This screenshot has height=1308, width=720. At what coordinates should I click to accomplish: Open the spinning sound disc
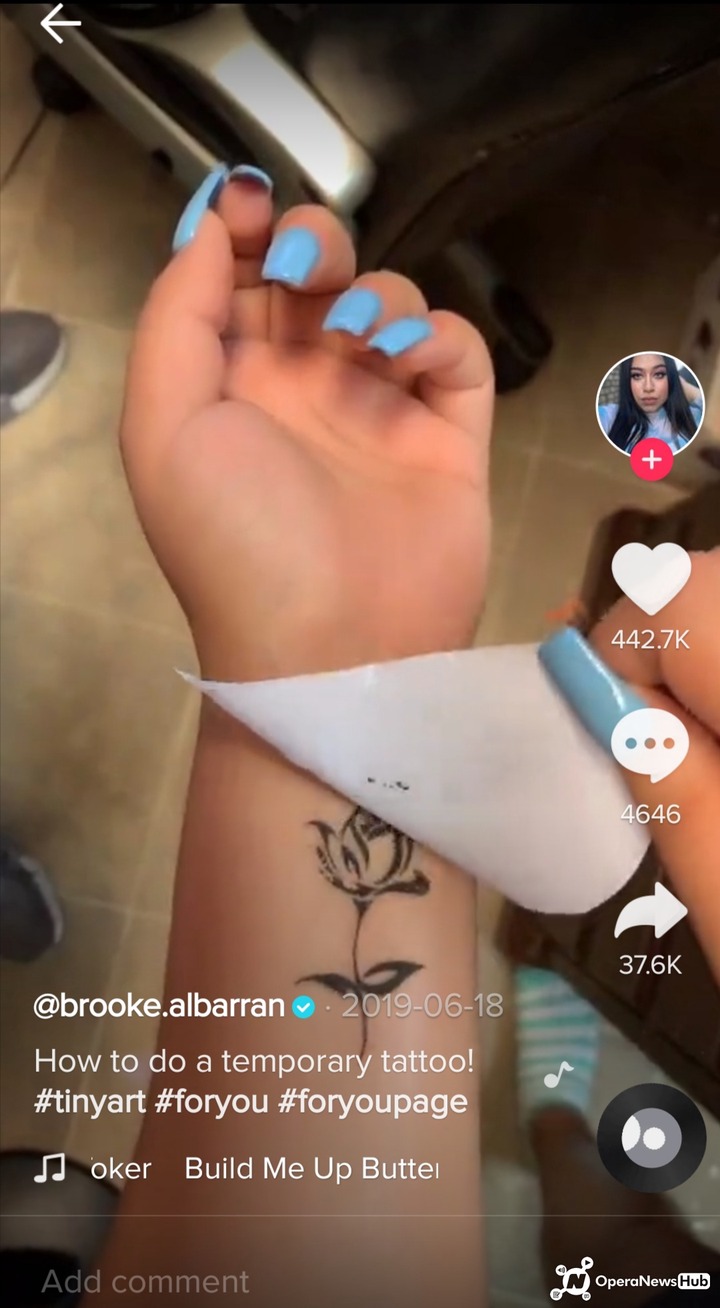pos(651,1137)
